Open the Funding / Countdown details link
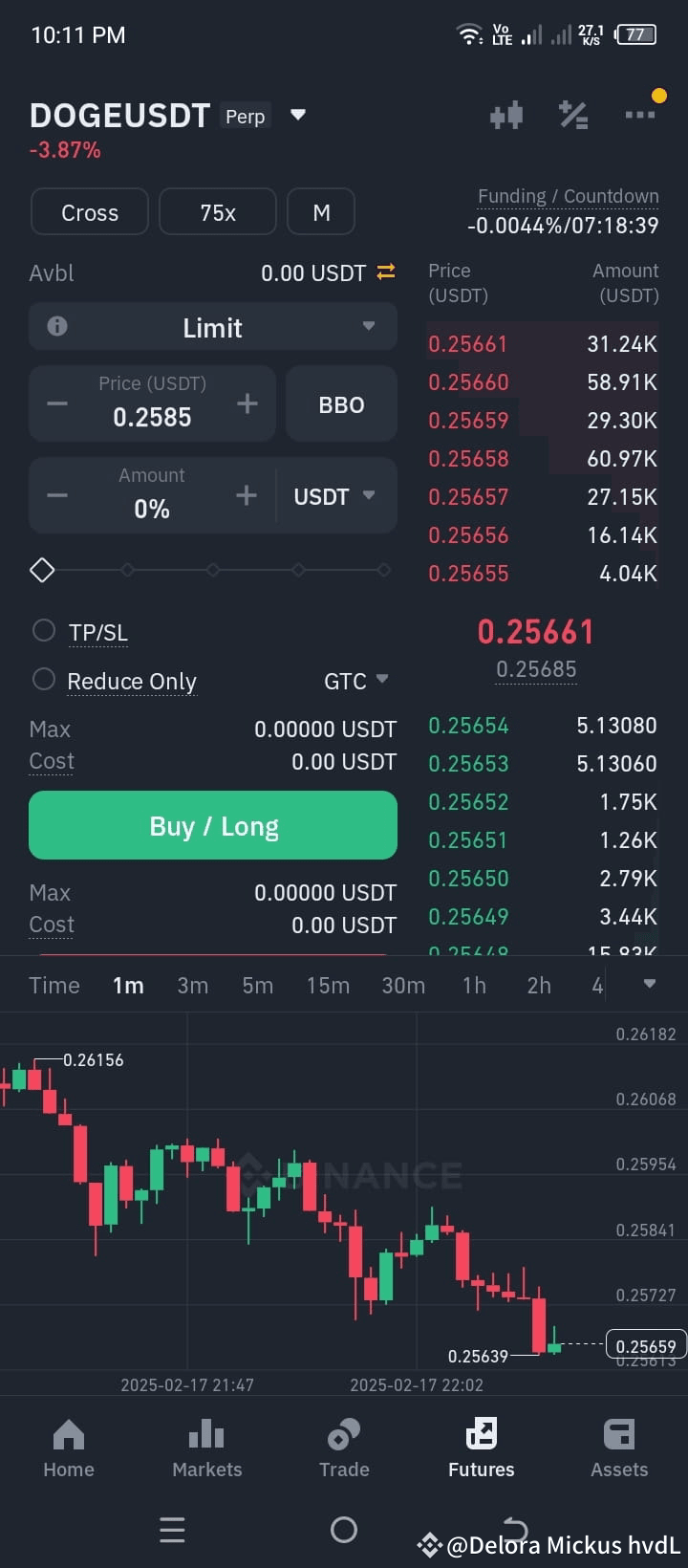 coord(568,196)
